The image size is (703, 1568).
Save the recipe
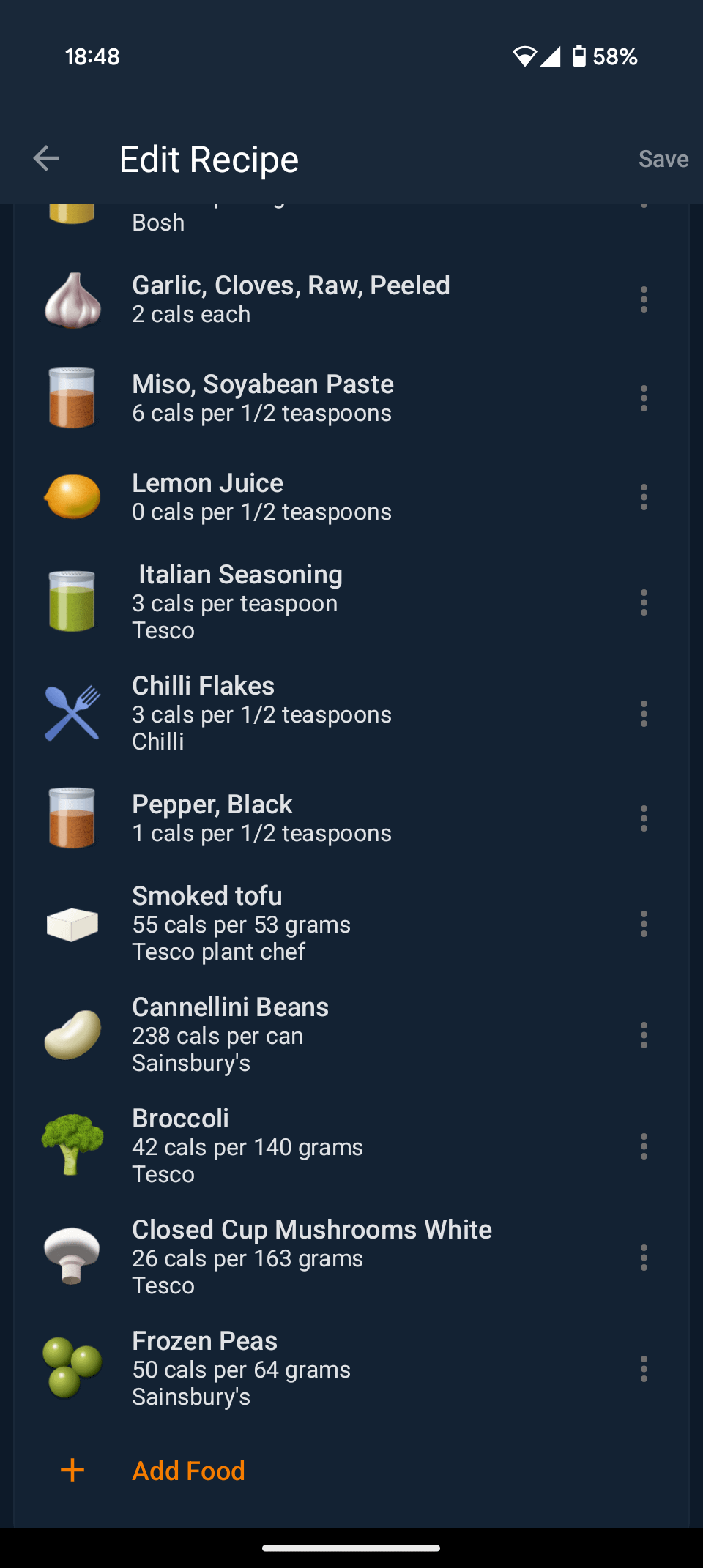tap(663, 159)
